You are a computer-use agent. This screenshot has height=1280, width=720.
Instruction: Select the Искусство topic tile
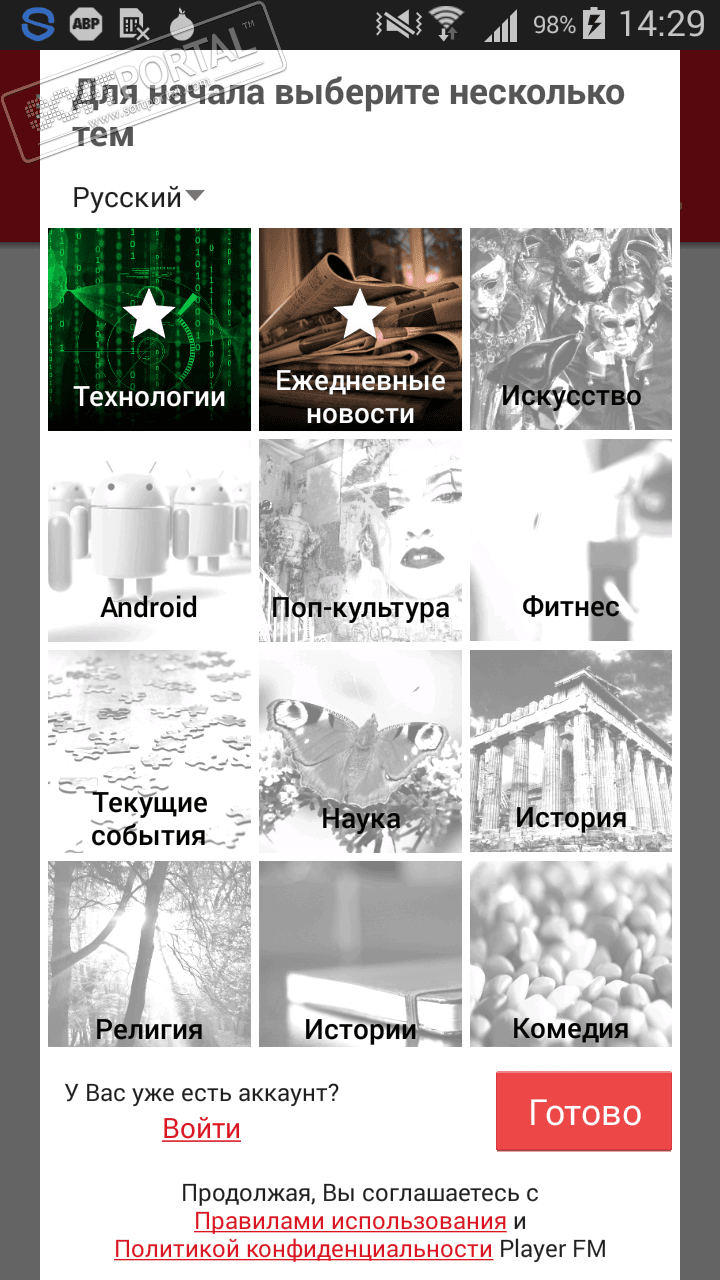click(571, 329)
